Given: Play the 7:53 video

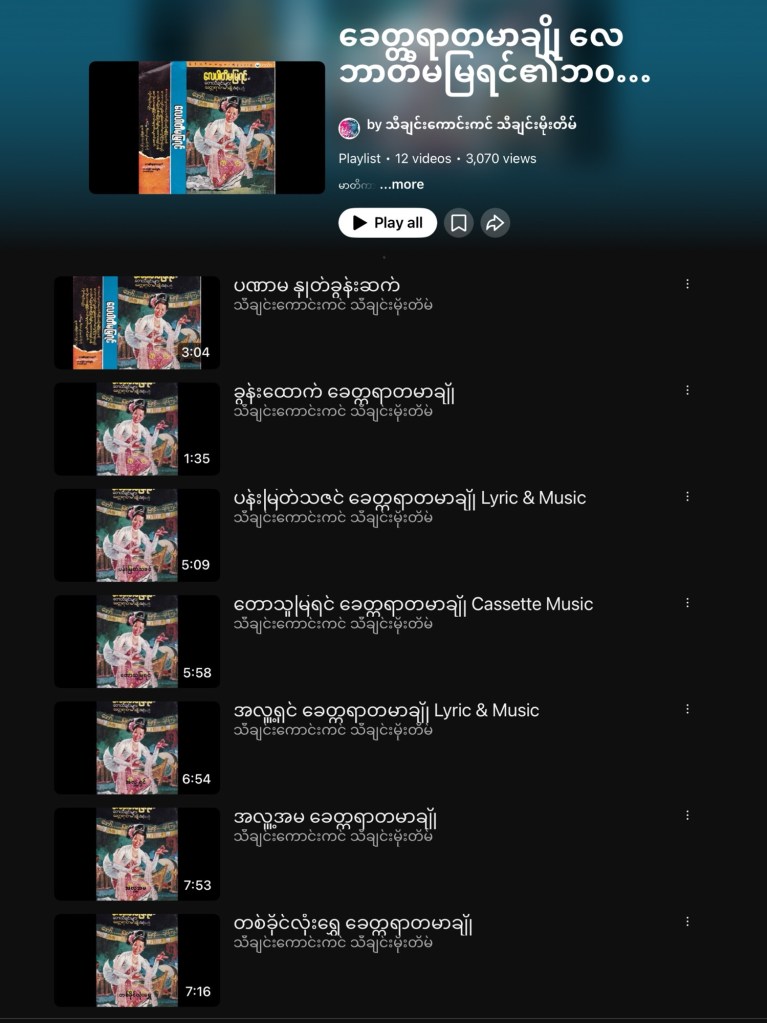Looking at the screenshot, I should coord(137,854).
